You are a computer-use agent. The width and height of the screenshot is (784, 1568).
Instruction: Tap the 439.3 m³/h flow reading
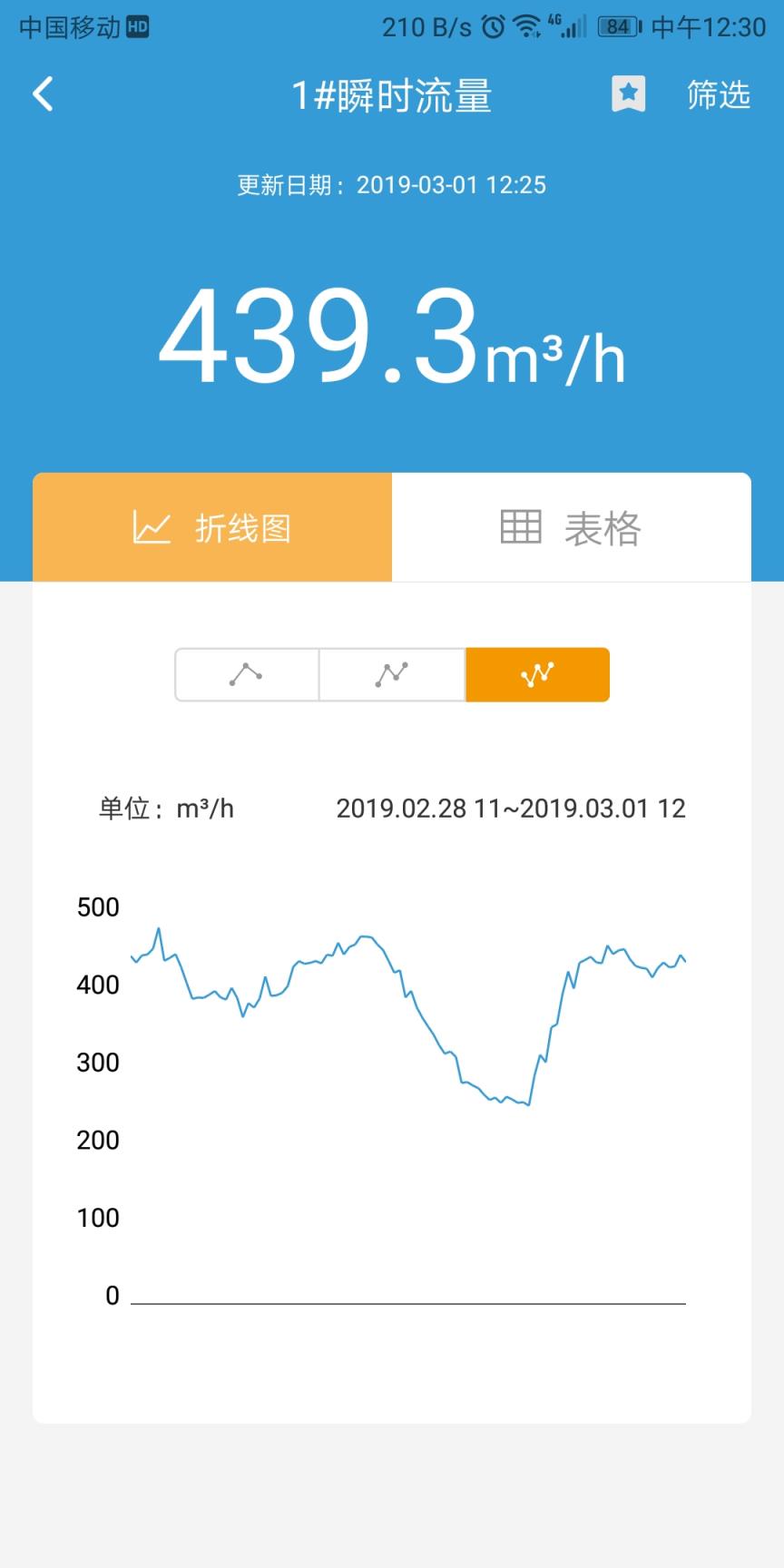click(x=392, y=340)
